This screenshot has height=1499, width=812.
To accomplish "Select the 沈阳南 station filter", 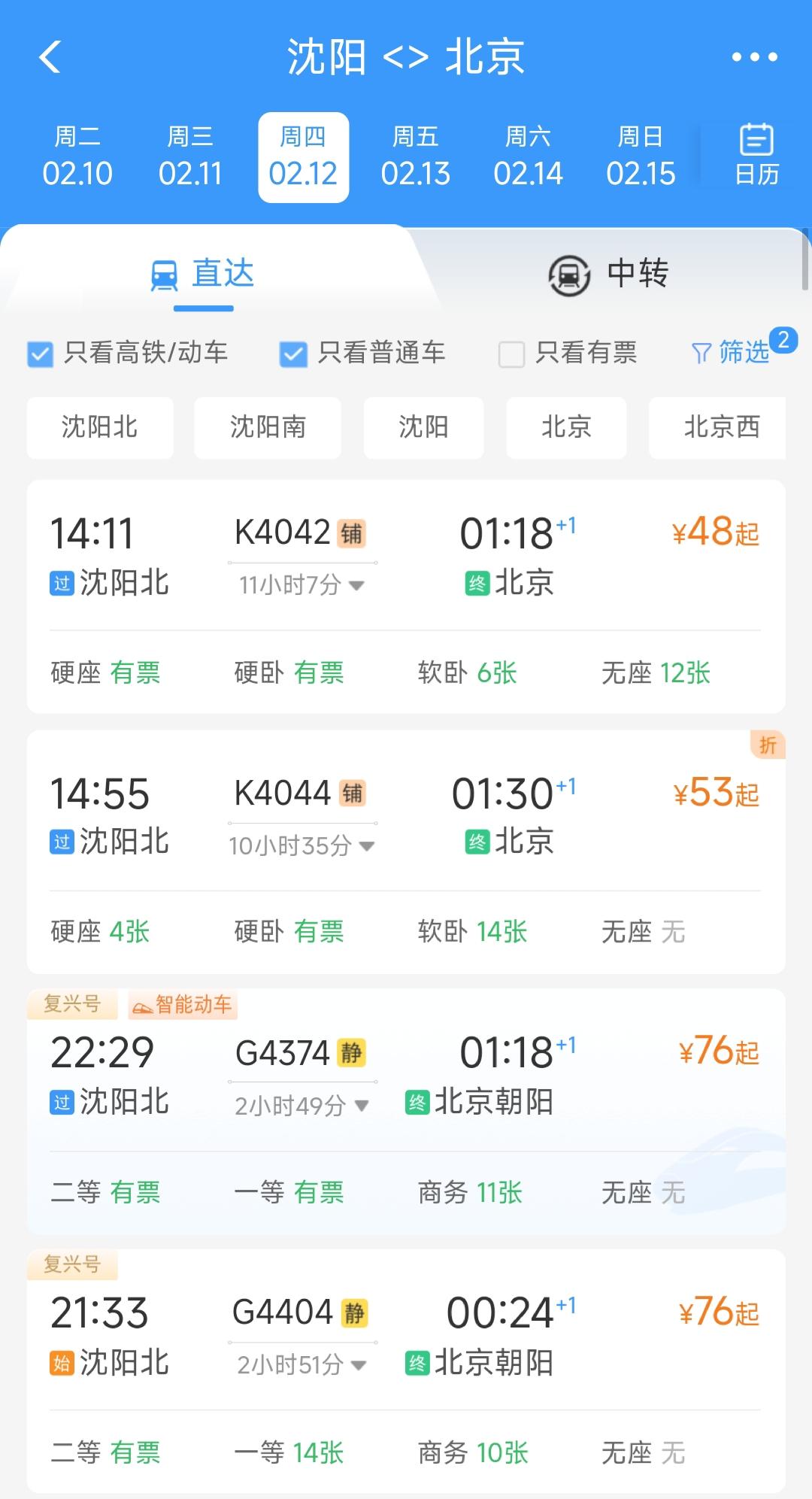I will pyautogui.click(x=268, y=427).
